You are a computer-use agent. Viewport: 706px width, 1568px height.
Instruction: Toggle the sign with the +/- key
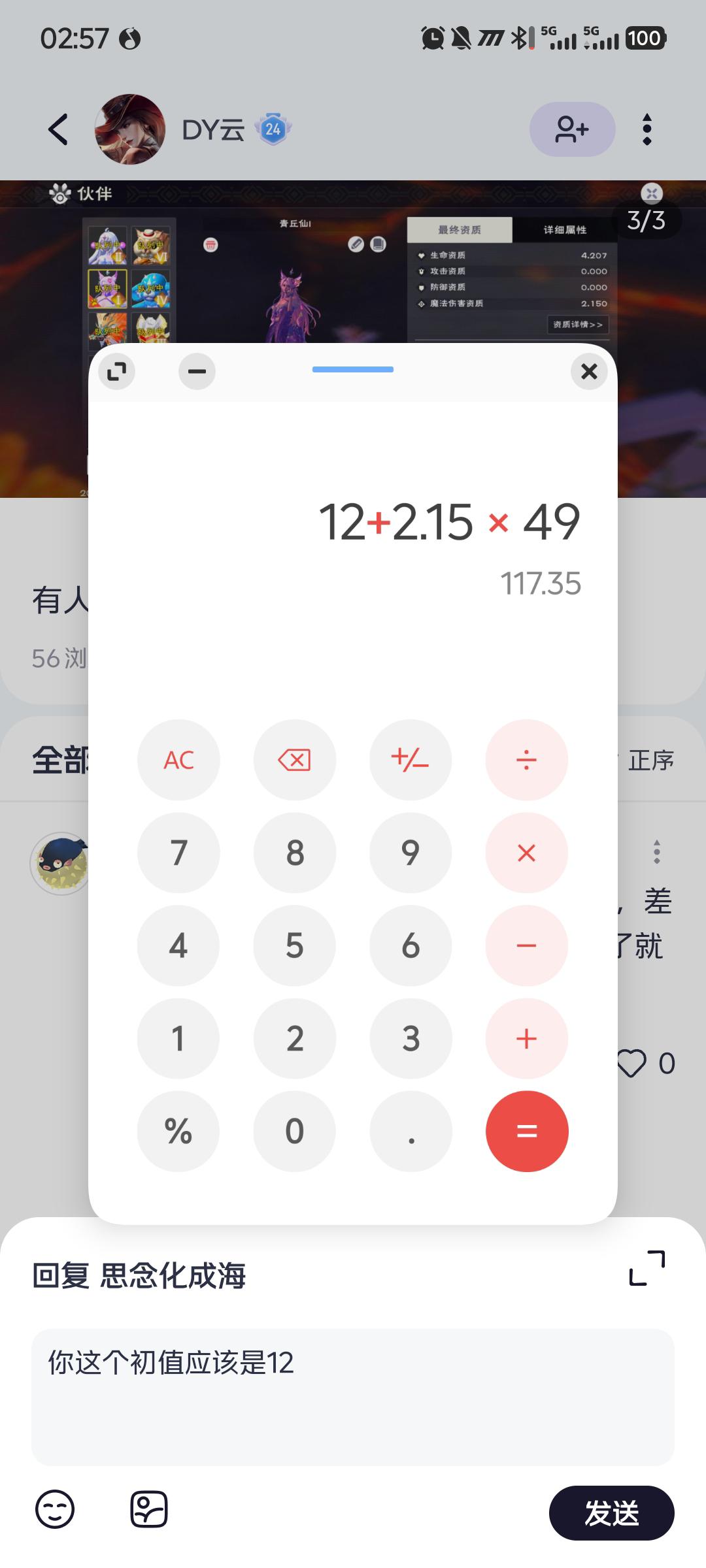(411, 760)
